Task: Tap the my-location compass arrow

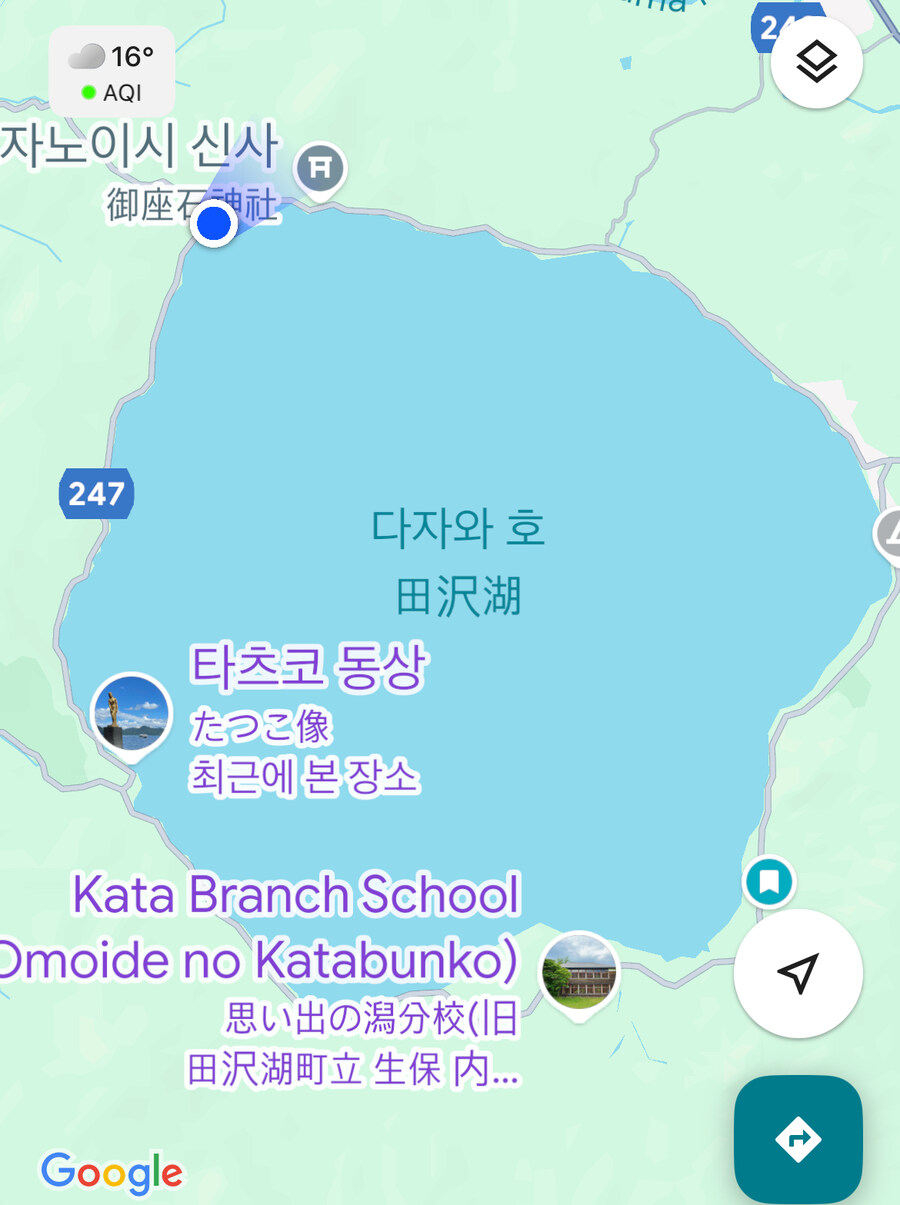Action: tap(797, 973)
